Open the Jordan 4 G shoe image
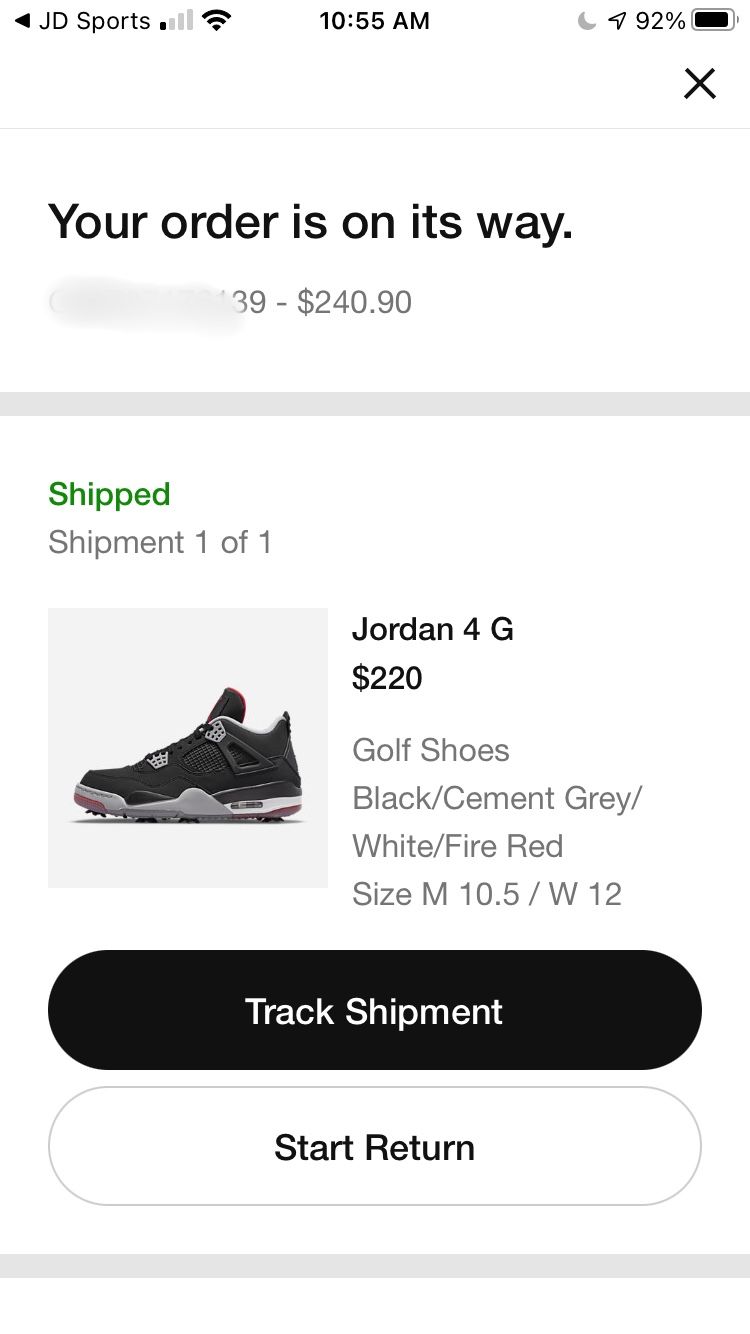Viewport: 750px width, 1334px height. (188, 748)
